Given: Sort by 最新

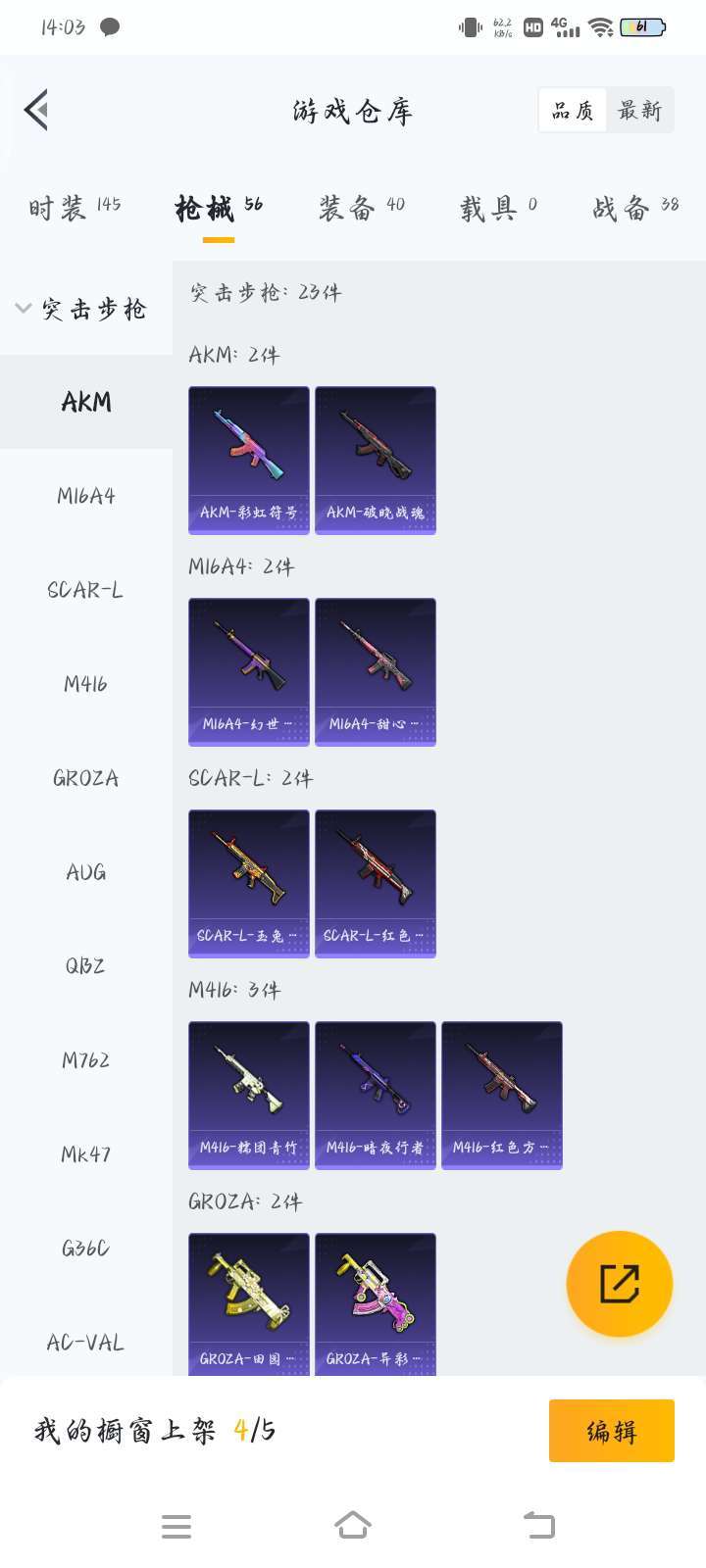Looking at the screenshot, I should click(639, 111).
